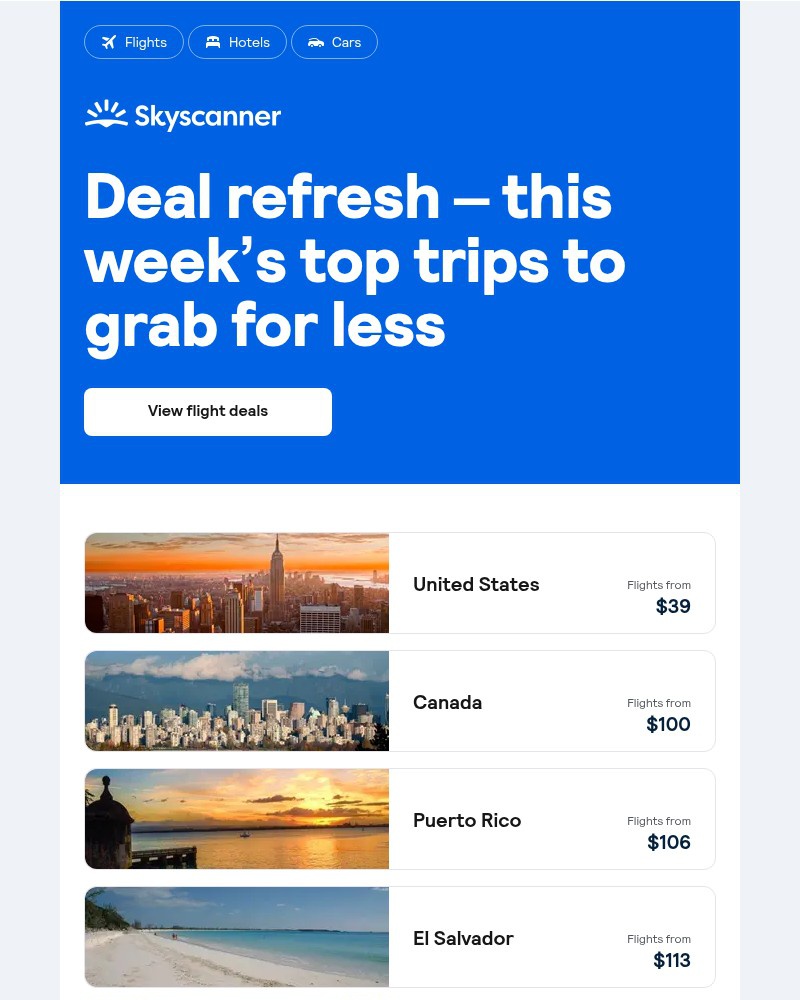Screen dimensions: 800x1000
Task: Click the $106 Puerto Rico fare
Action: [668, 842]
